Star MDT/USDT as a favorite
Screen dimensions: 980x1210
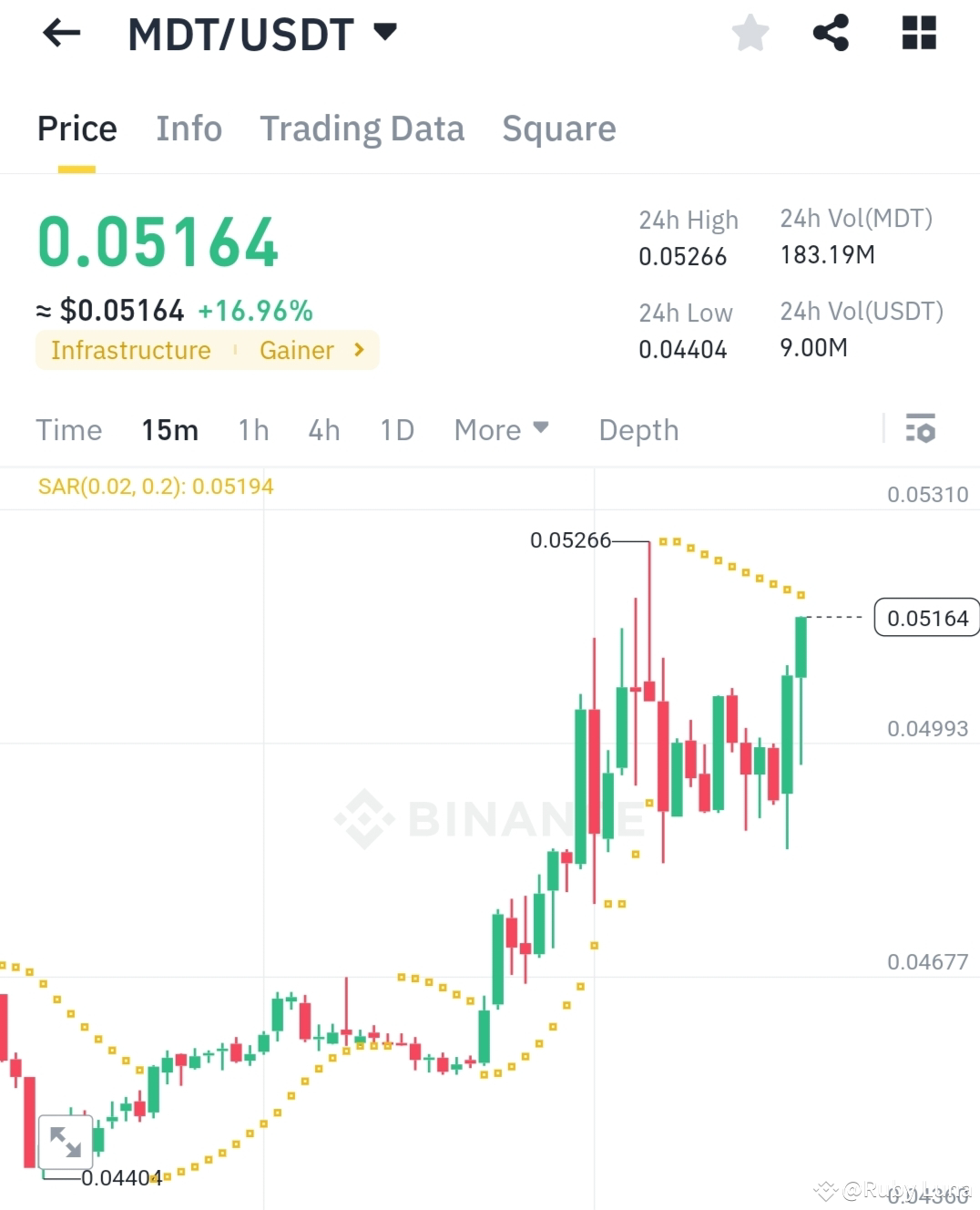point(749,33)
